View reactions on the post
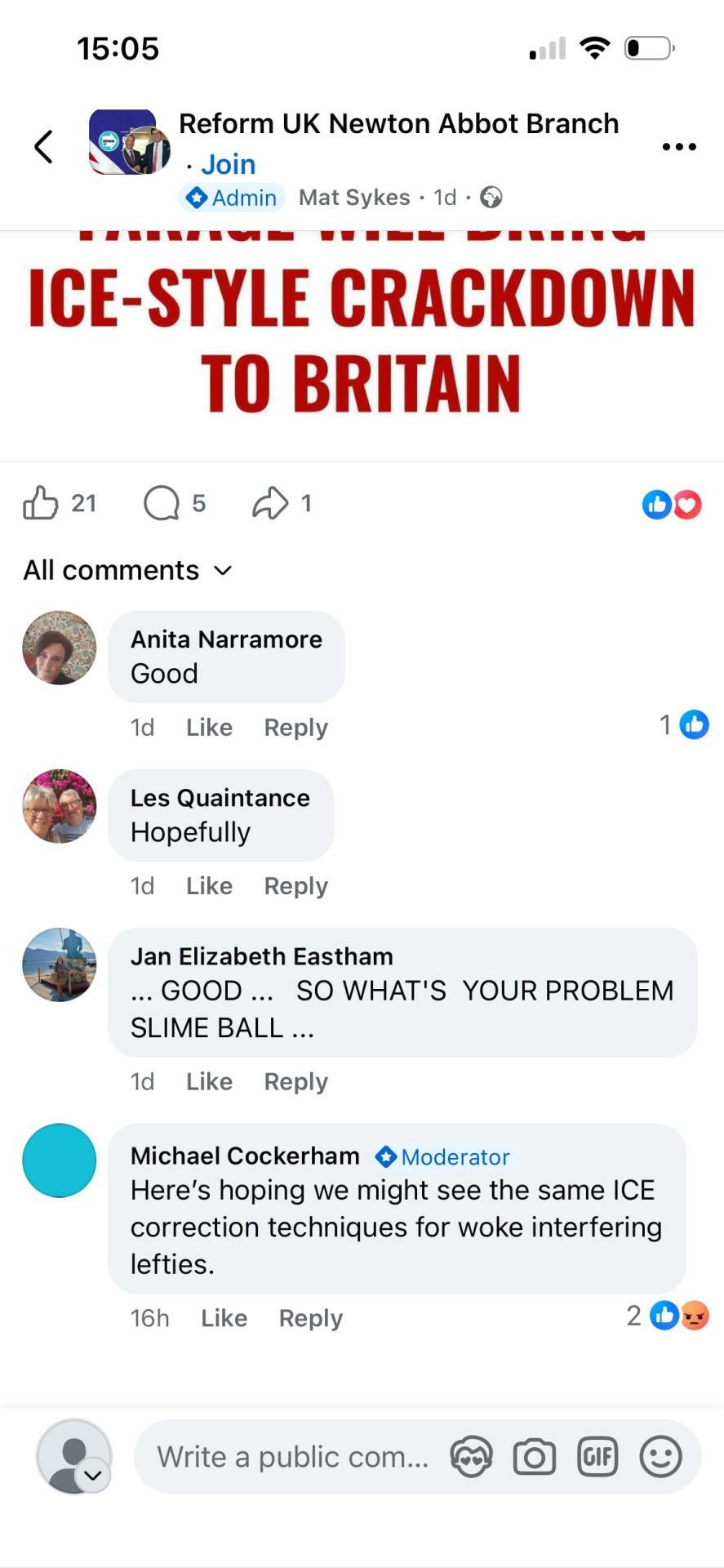Image resolution: width=724 pixels, height=1568 pixels. tap(672, 505)
